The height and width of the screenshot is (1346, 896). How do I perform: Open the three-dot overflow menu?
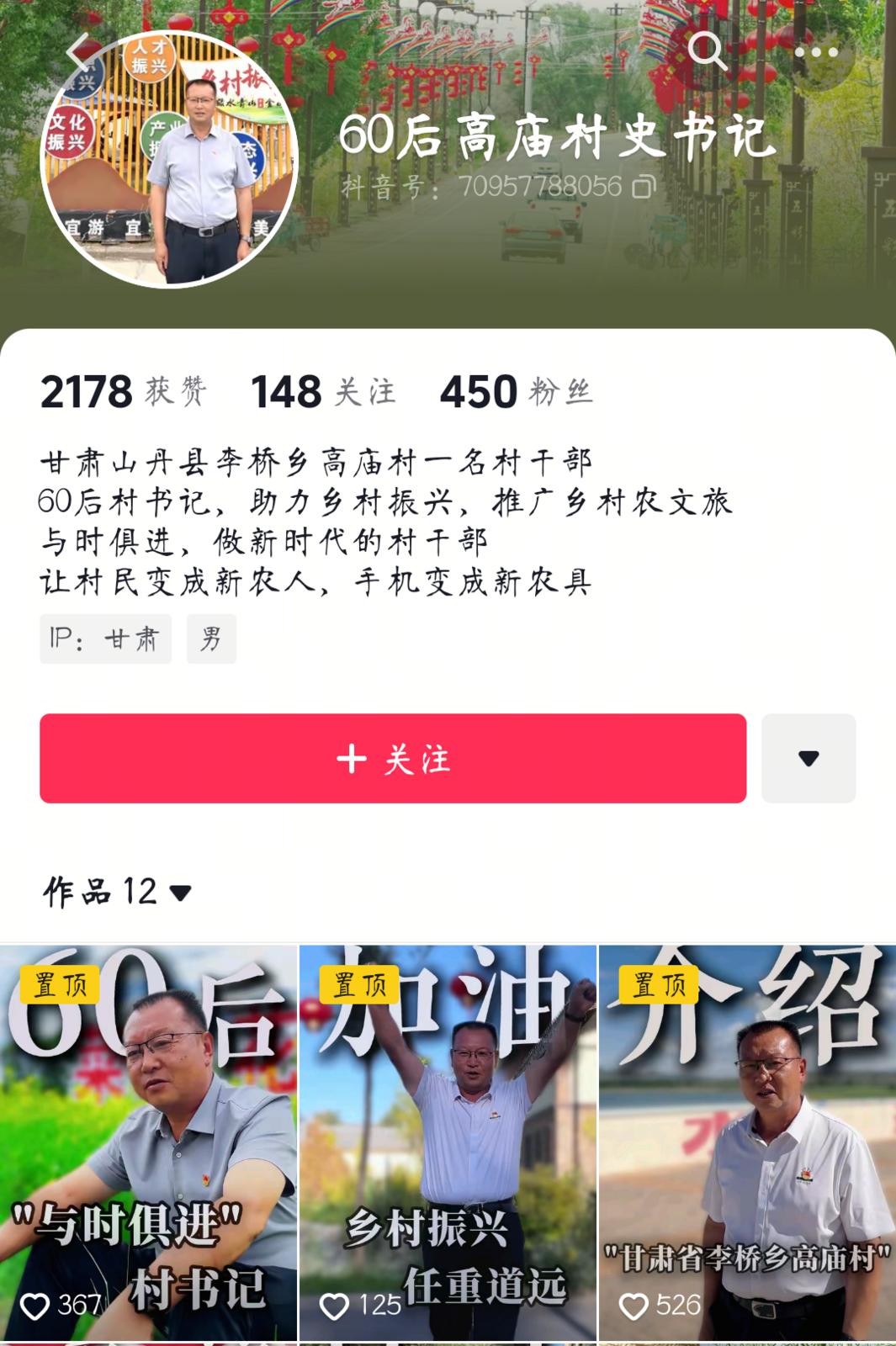815,52
